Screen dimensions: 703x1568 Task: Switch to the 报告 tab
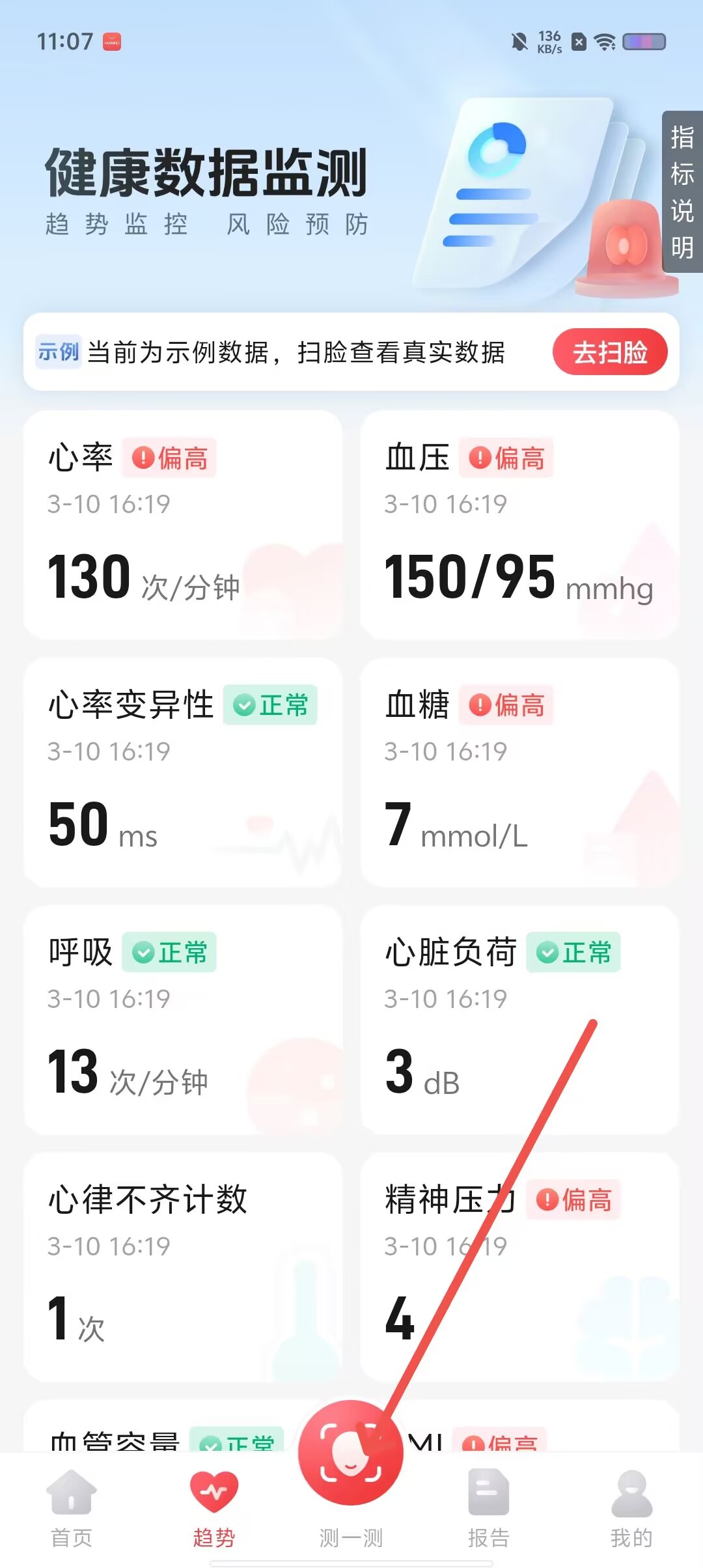[488, 1509]
